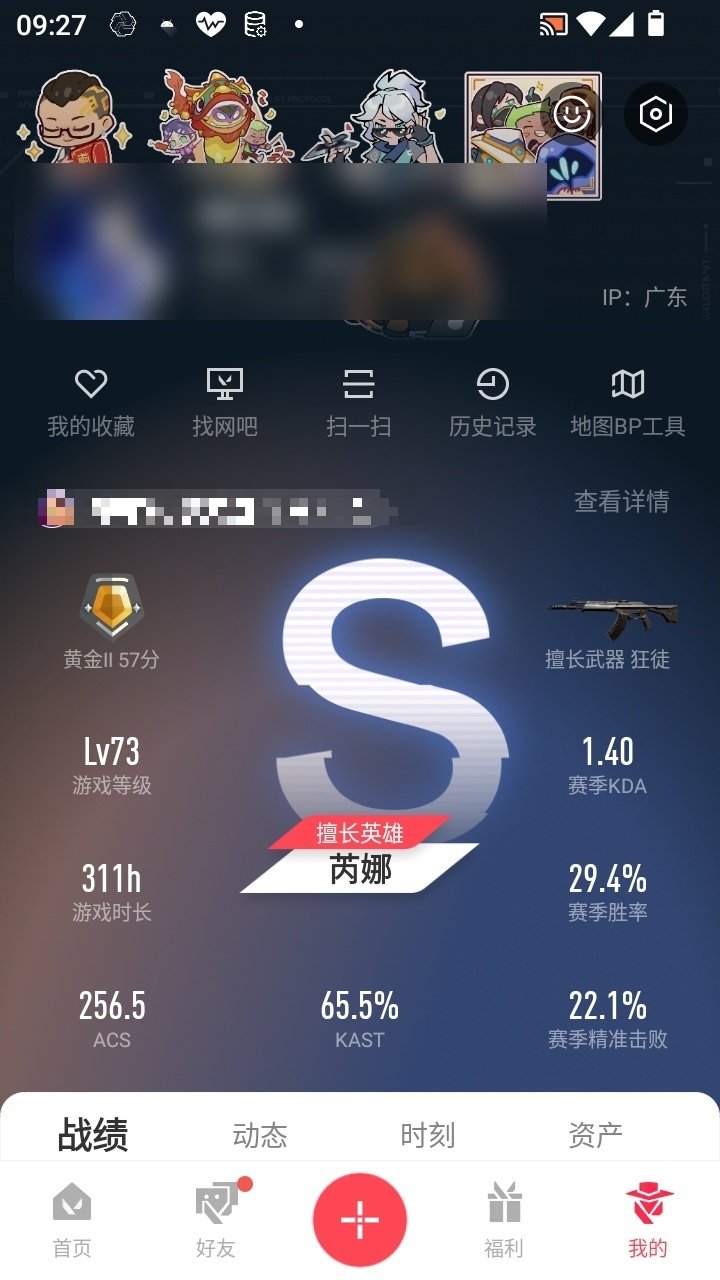Image resolution: width=720 pixels, height=1280 pixels.
Task: Go to 首页 home via bottom navigation icon
Action: 71,1216
